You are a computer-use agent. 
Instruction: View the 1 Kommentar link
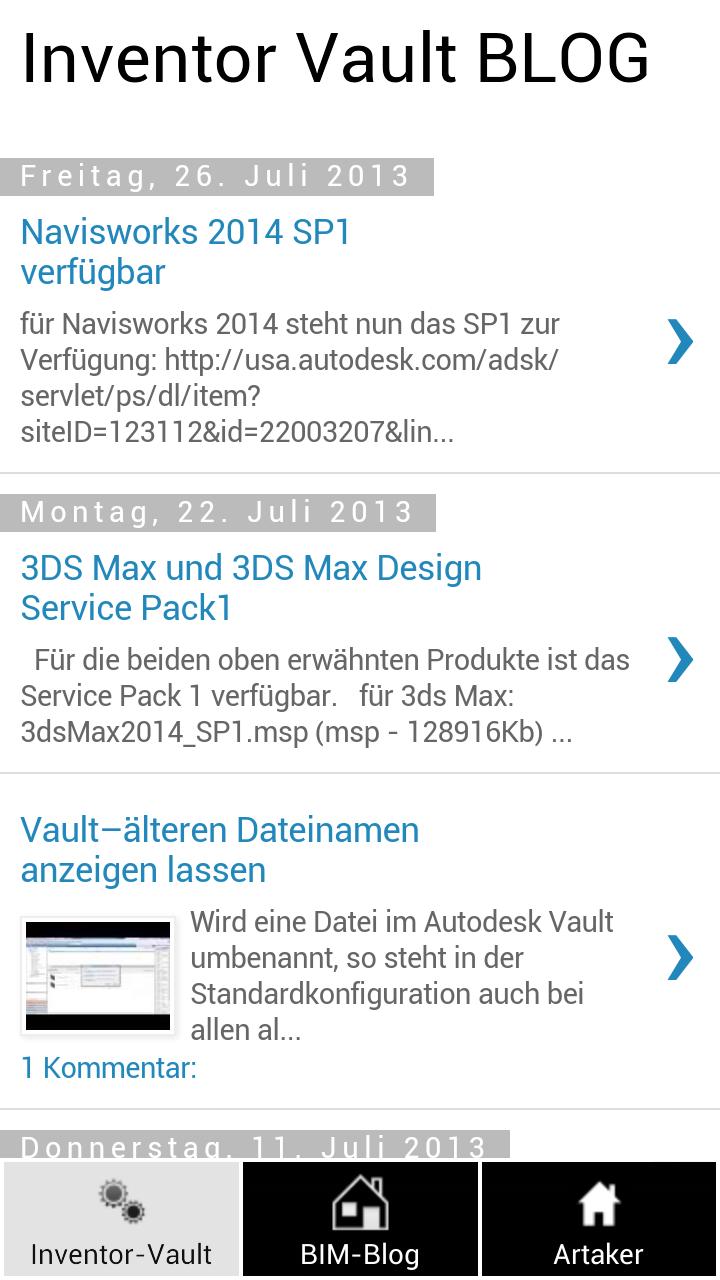(109, 1068)
